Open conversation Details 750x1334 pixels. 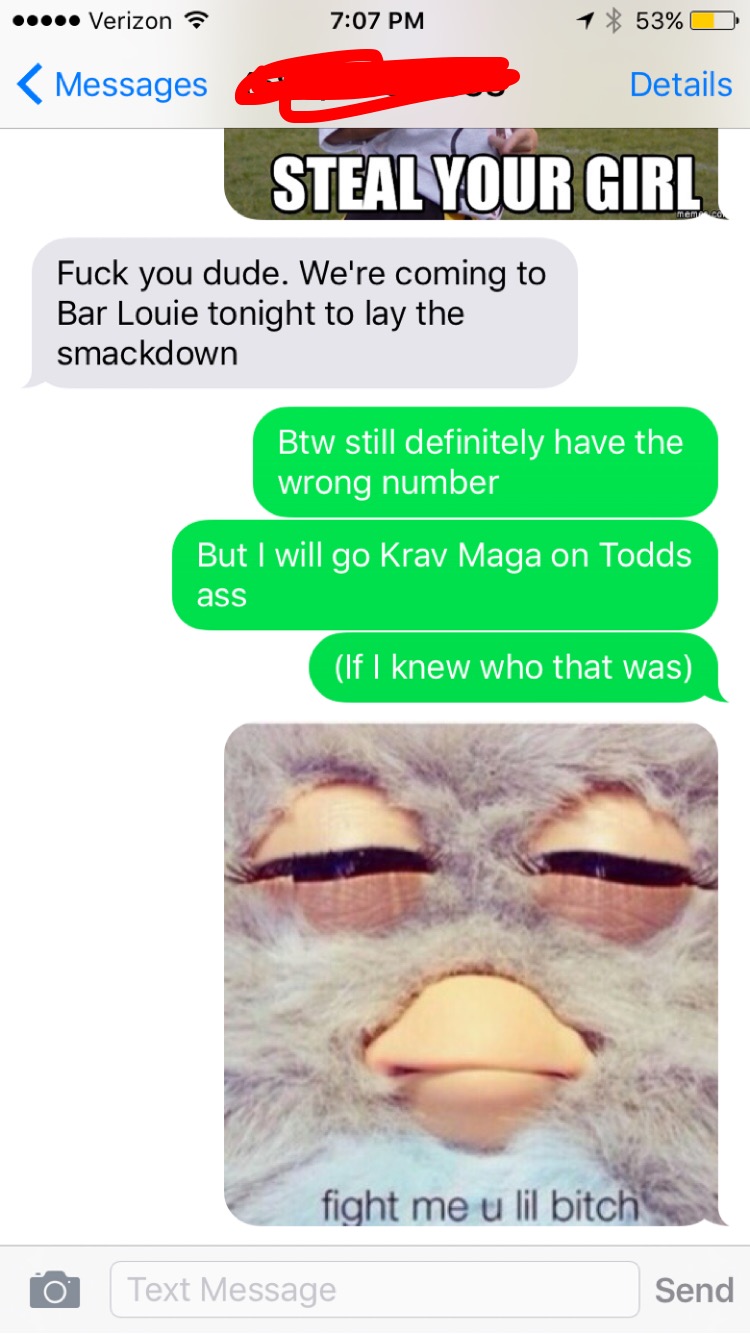[x=681, y=85]
